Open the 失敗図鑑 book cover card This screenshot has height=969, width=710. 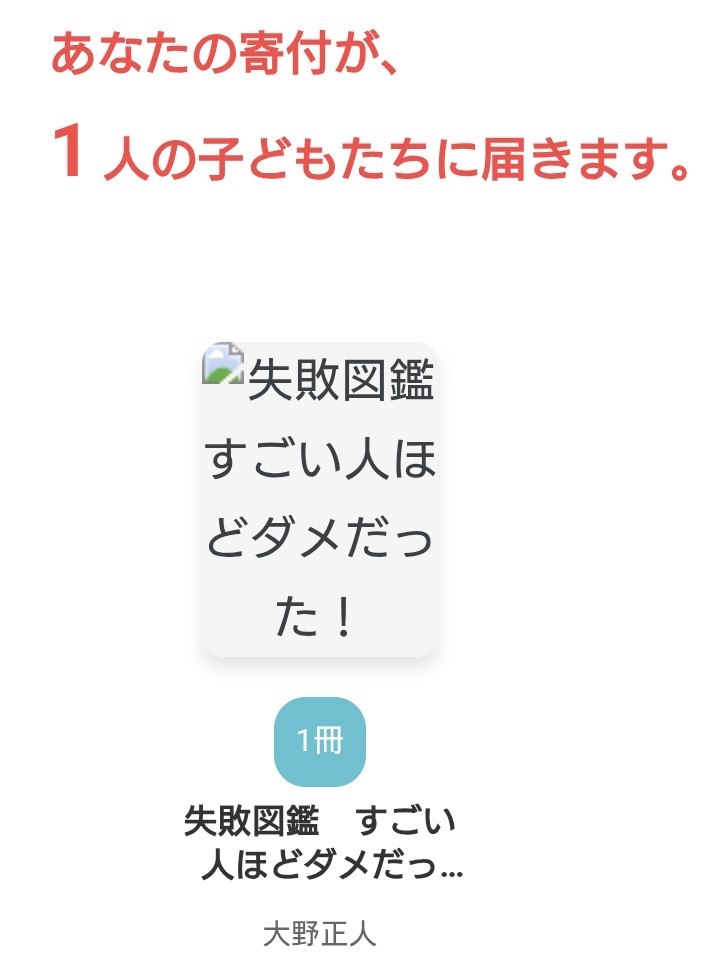[319, 499]
